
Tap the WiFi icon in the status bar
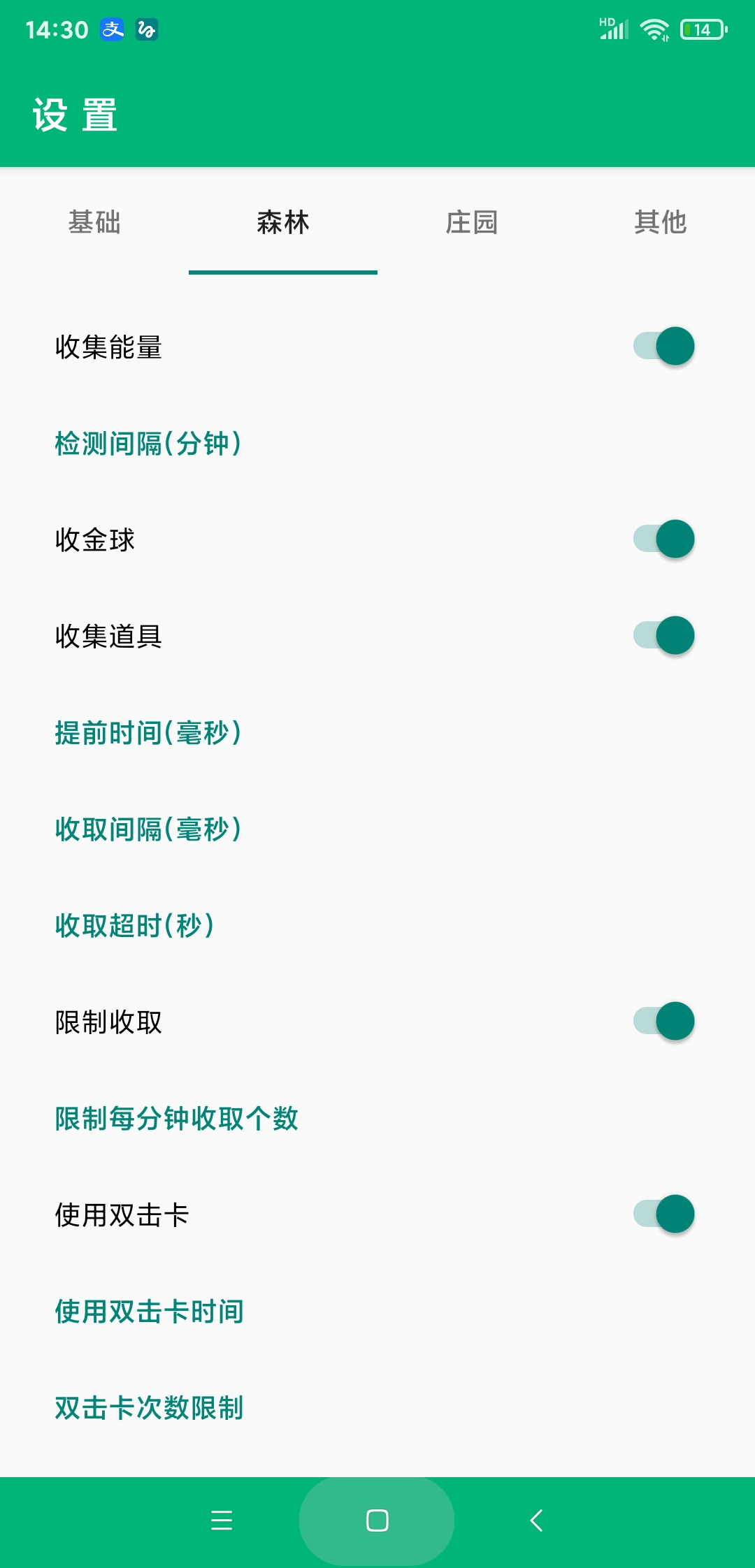[656, 29]
